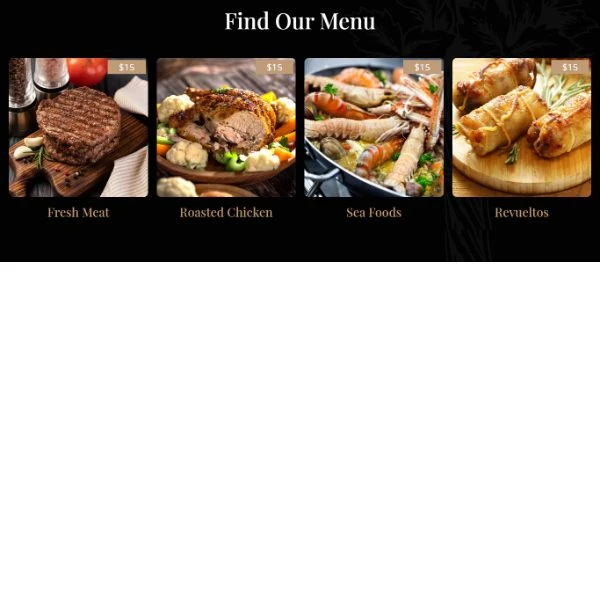
Task: View the Revueltos menu item
Action: pos(521,128)
